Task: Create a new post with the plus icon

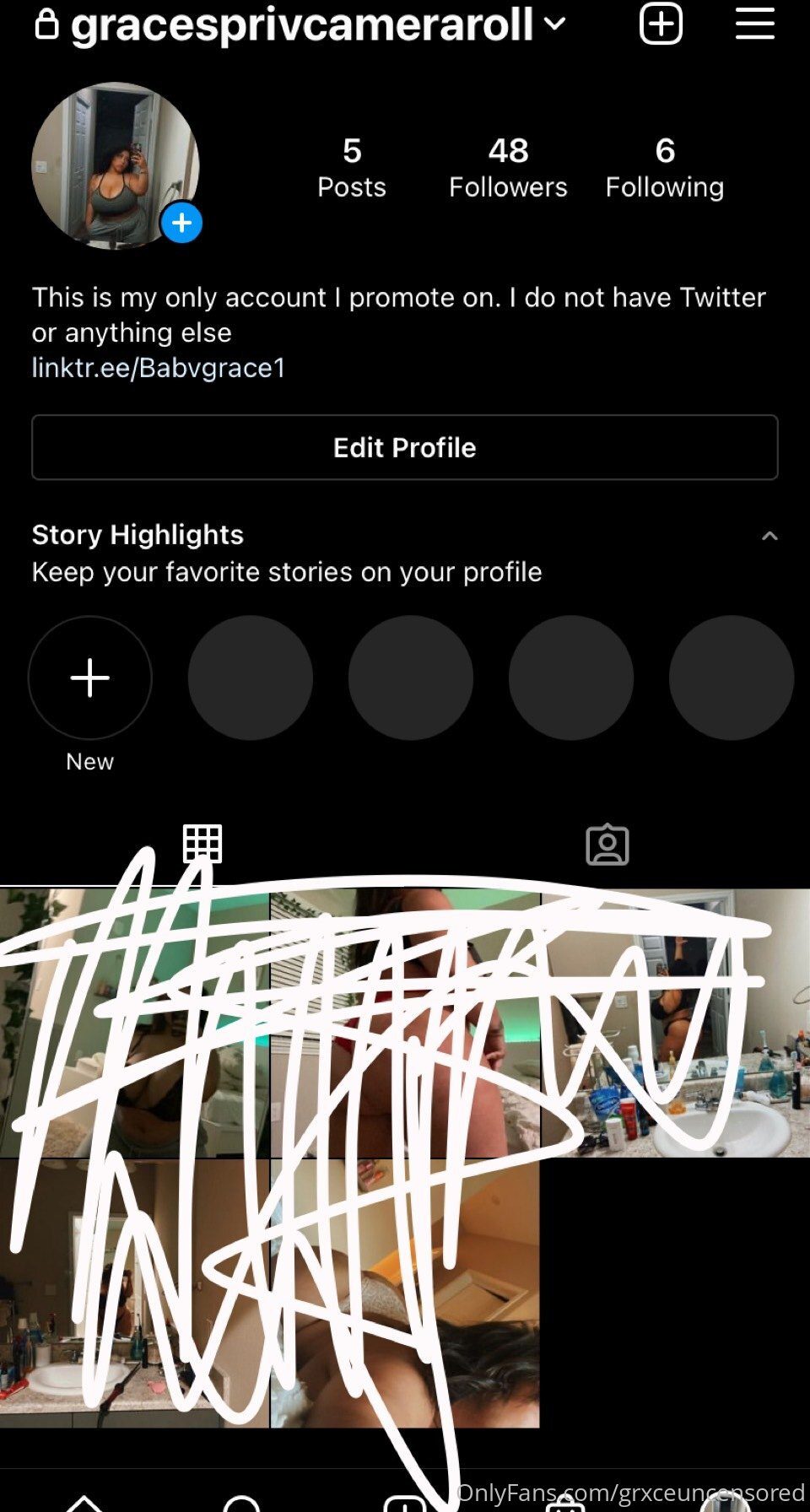Action: 661,24
